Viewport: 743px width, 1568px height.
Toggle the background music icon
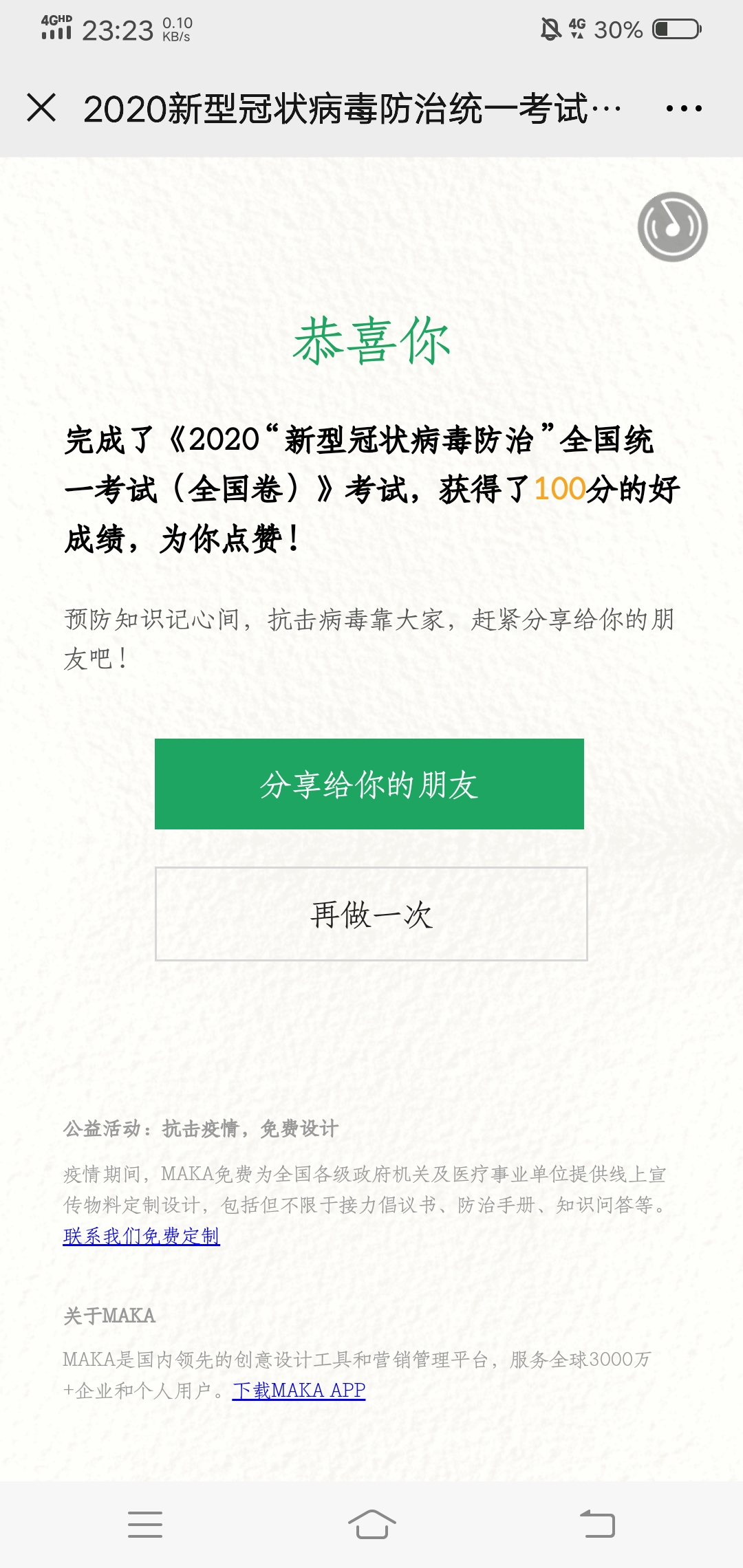[672, 227]
